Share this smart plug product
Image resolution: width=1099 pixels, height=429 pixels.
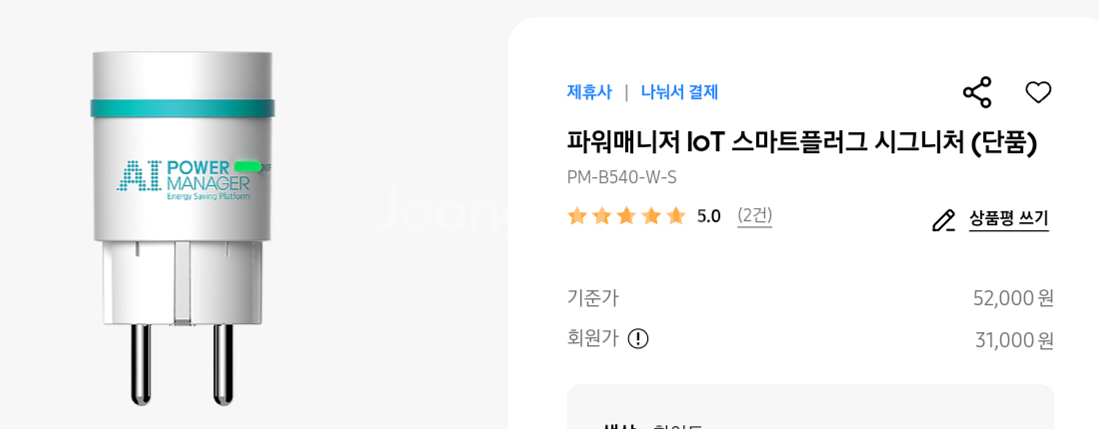(977, 93)
